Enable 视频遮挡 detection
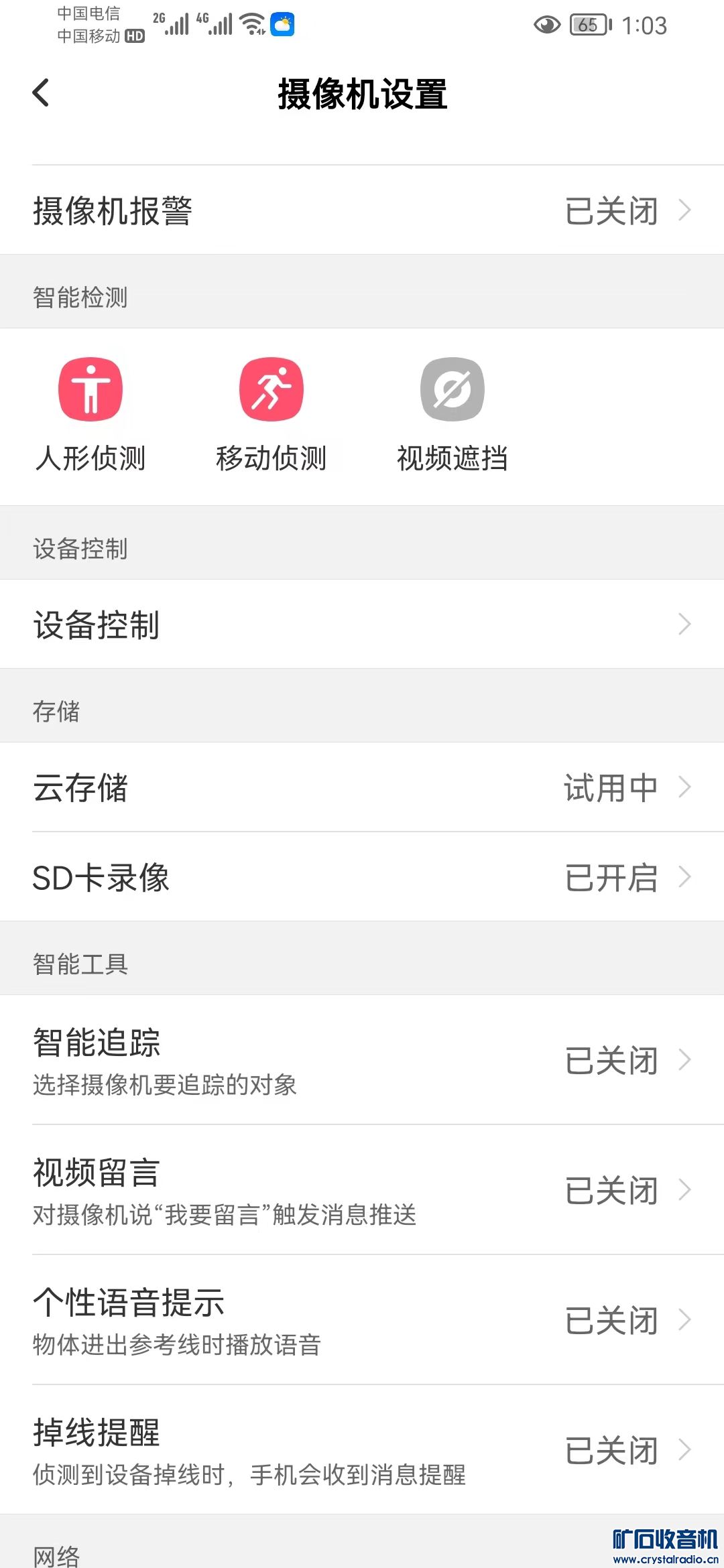The height and width of the screenshot is (1568, 724). point(452,389)
